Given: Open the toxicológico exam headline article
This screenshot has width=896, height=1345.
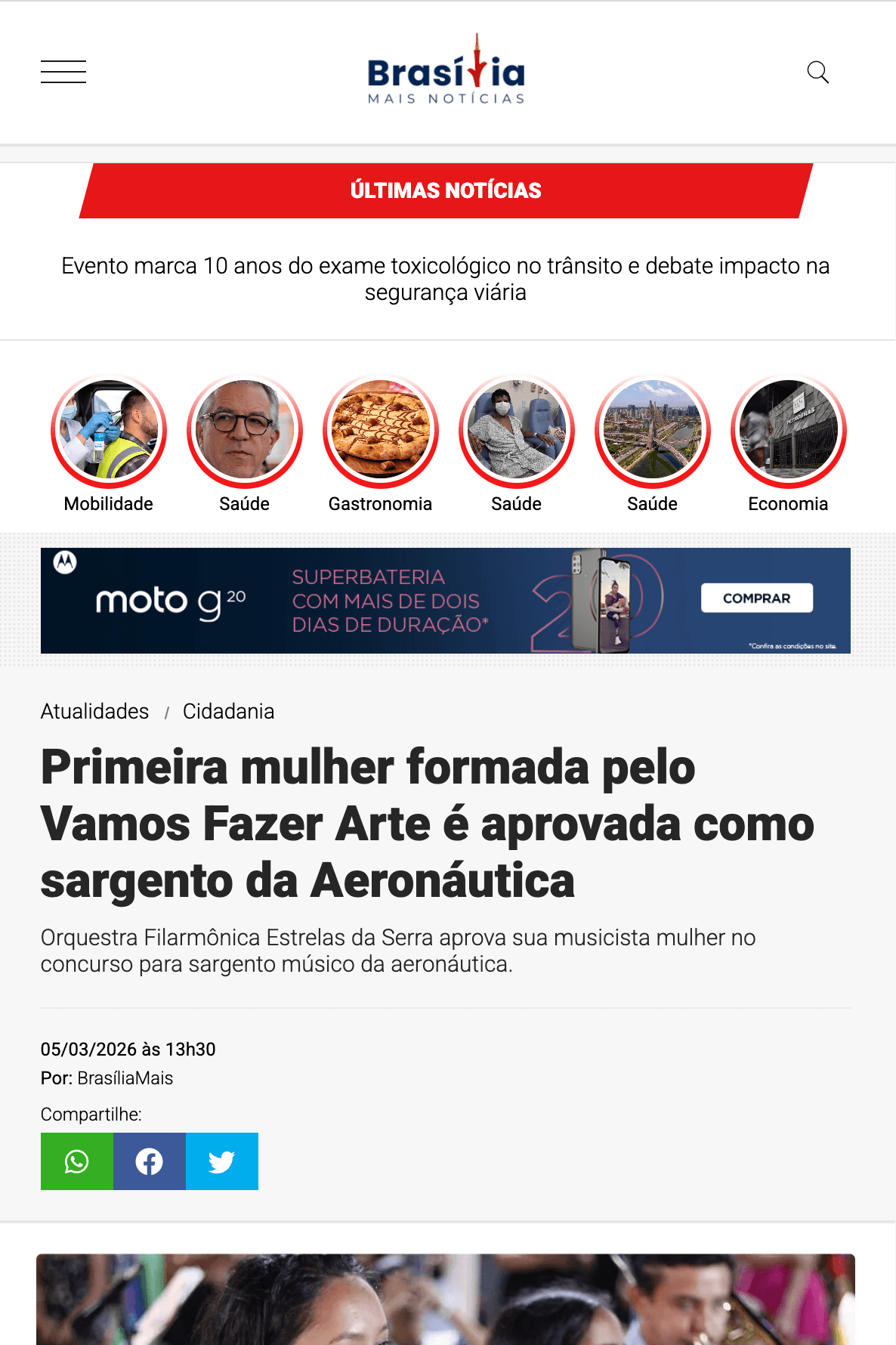Looking at the screenshot, I should [x=446, y=280].
